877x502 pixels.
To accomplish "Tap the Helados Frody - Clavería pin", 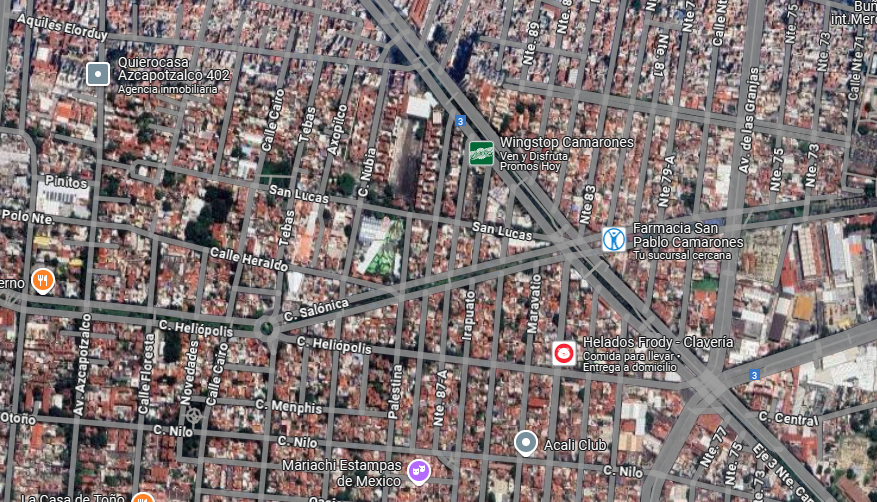I will (564, 353).
